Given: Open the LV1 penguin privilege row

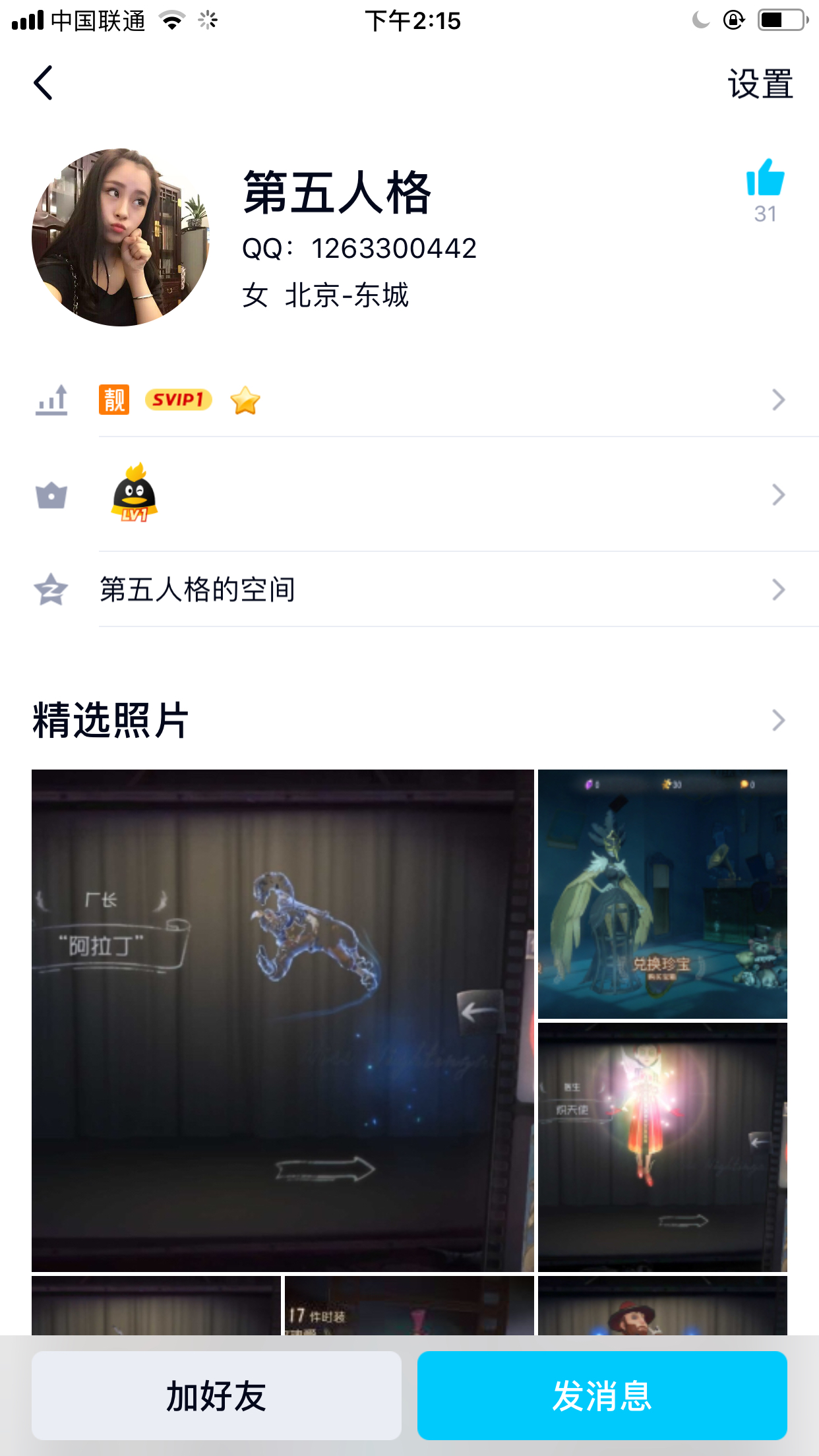Looking at the screenshot, I should pyautogui.click(x=409, y=495).
